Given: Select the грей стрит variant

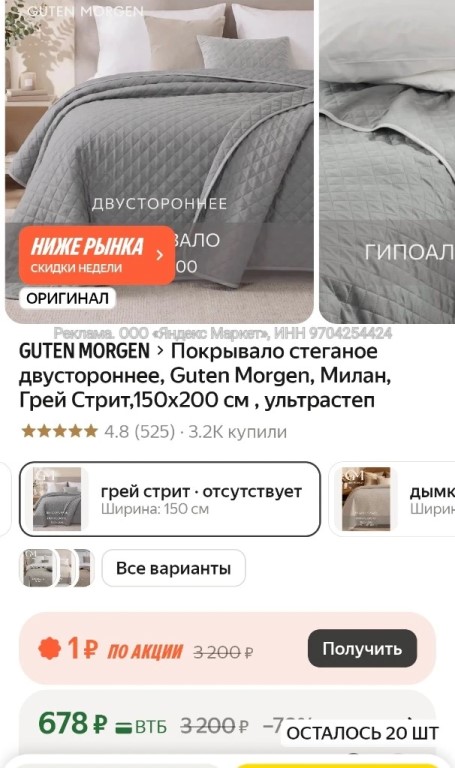Looking at the screenshot, I should pos(169,499).
